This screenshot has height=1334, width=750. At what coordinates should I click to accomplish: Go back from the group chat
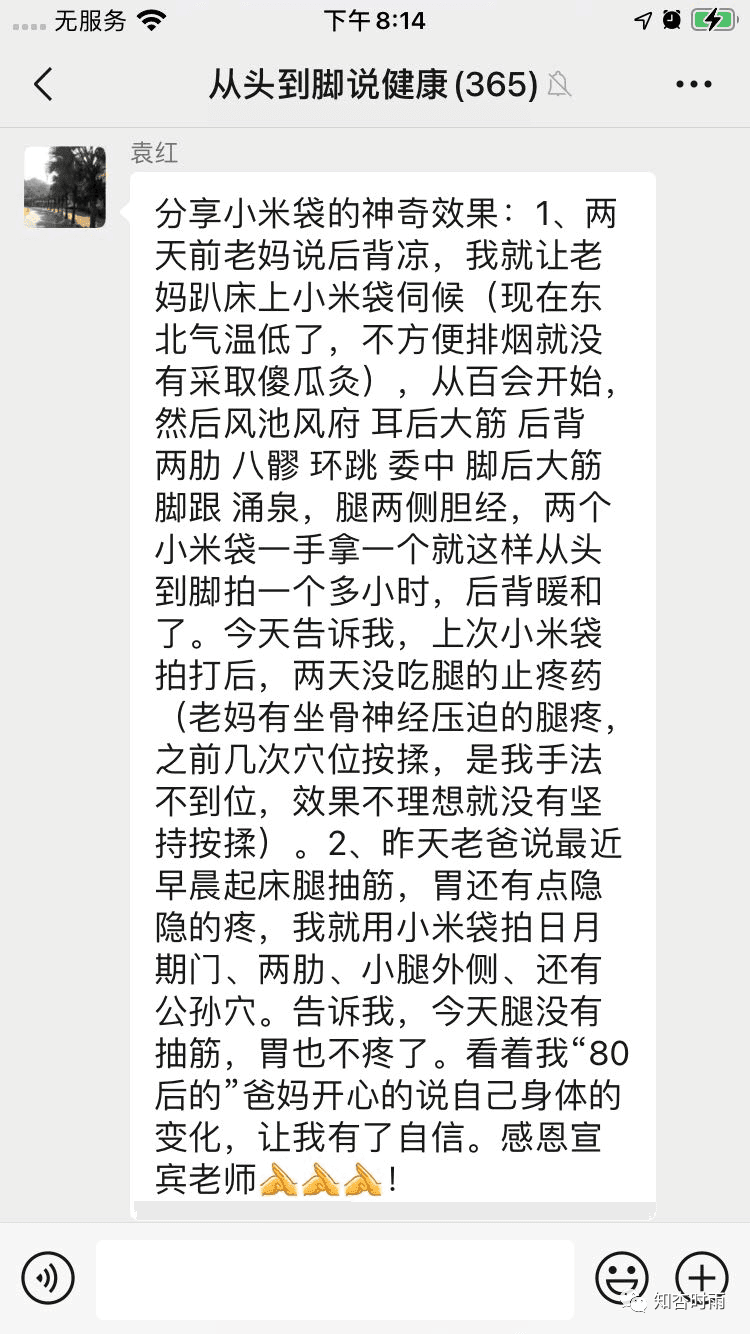(x=43, y=85)
